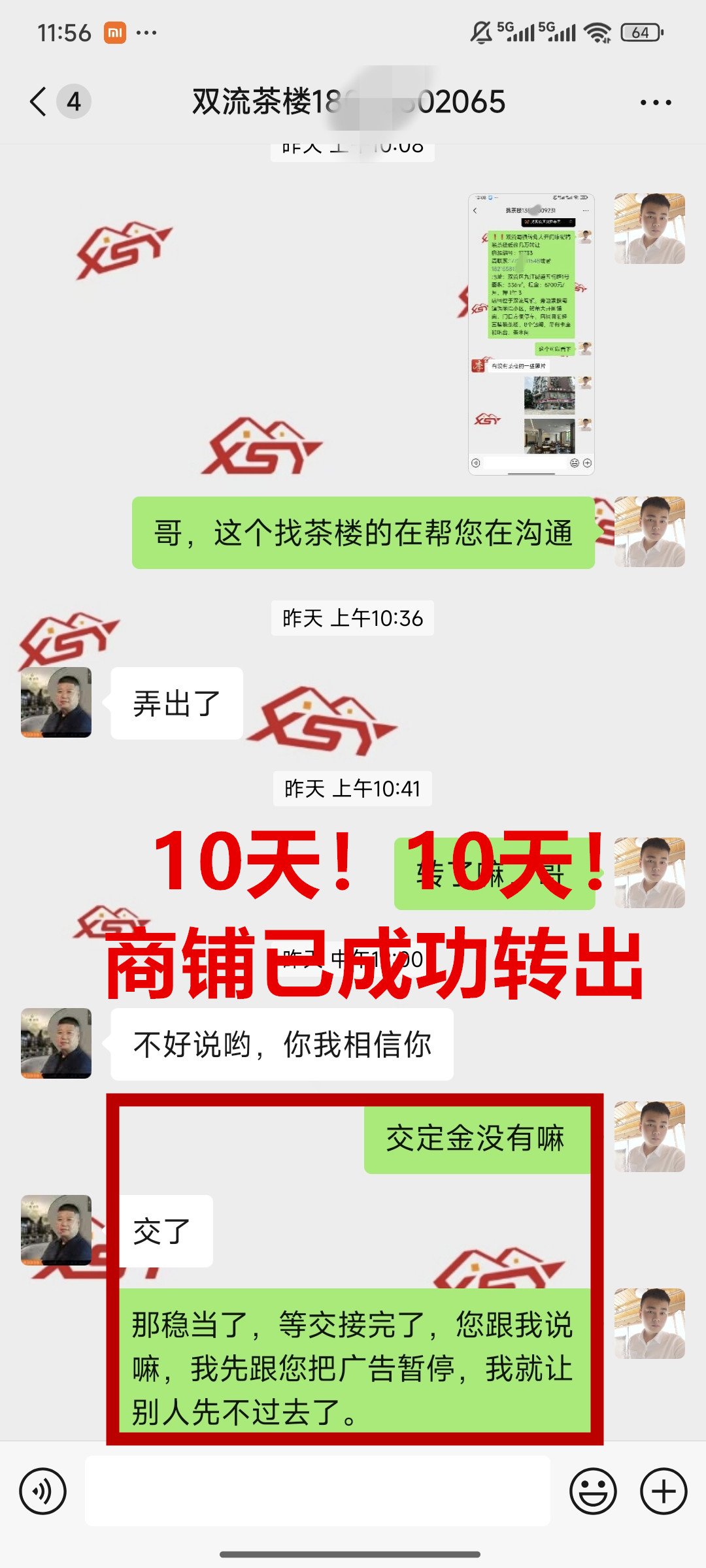Image resolution: width=706 pixels, height=1568 pixels.
Task: Open the chat info overflow menu
Action: (656, 103)
